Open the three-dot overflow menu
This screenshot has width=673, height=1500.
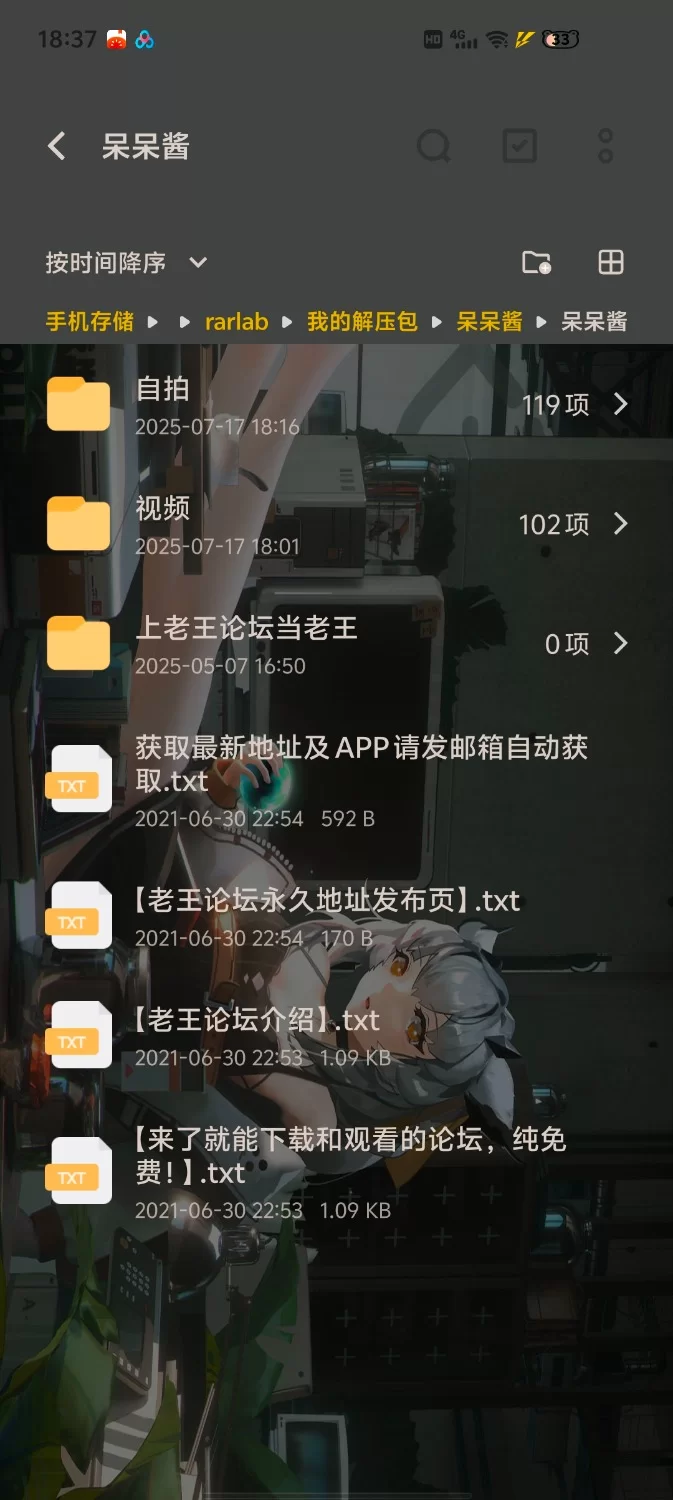605,147
